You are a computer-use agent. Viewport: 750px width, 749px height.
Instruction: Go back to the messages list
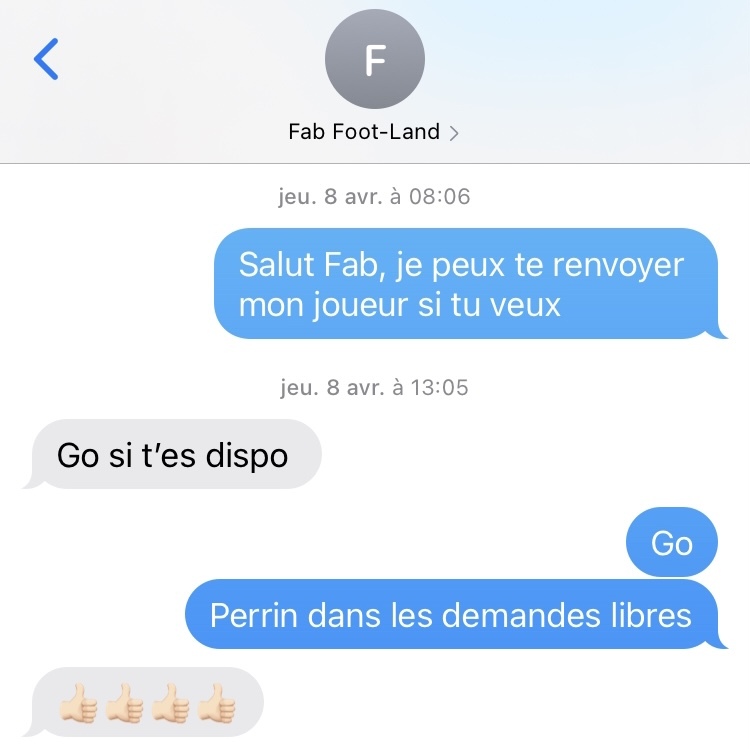click(47, 60)
